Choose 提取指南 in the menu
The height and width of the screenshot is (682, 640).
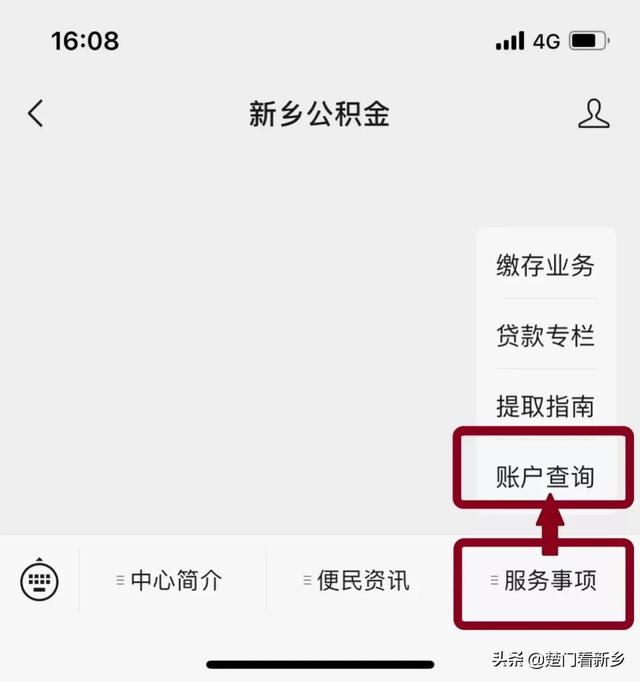tap(545, 406)
